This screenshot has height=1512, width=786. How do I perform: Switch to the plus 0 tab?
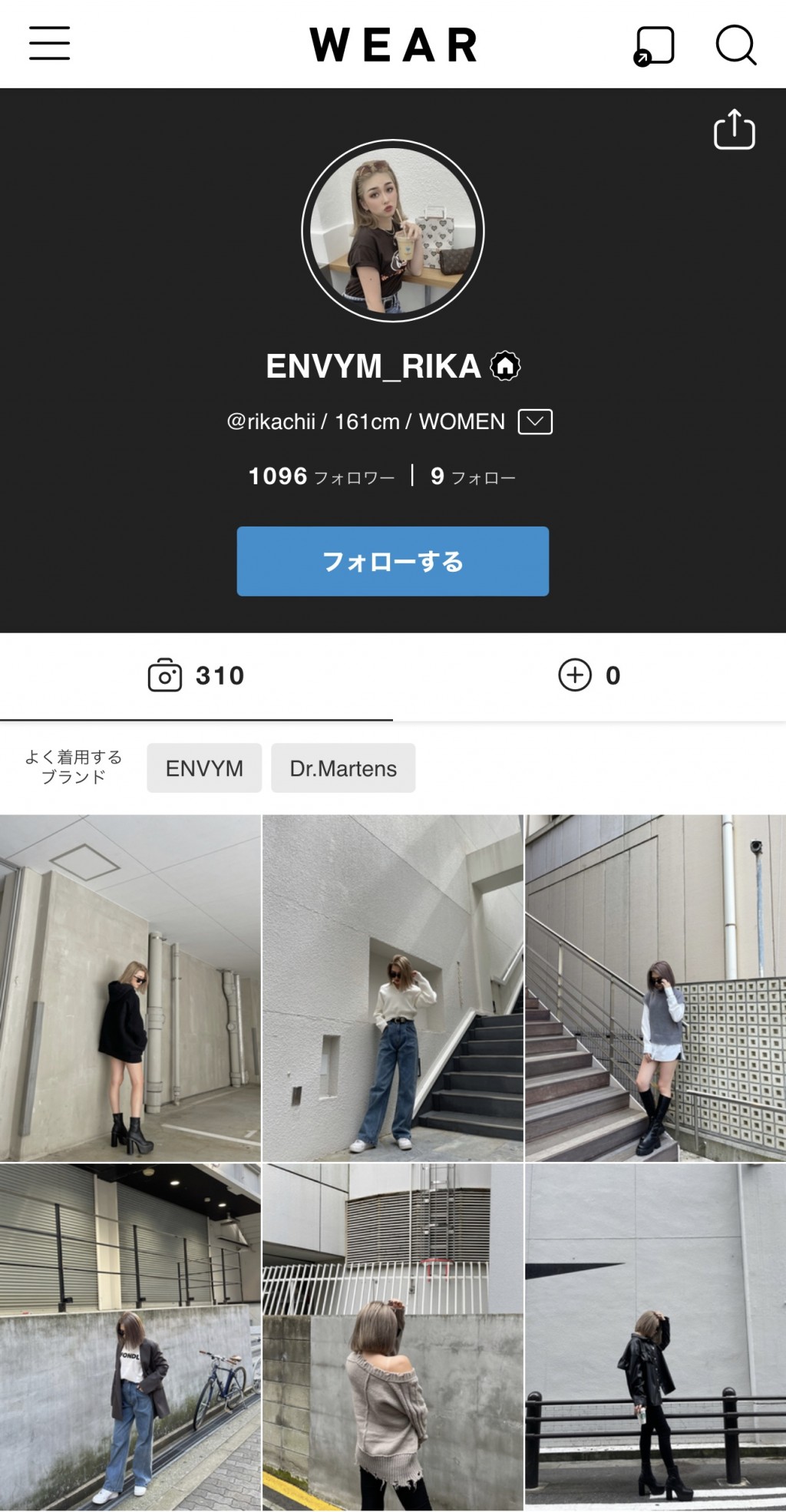coord(589,675)
